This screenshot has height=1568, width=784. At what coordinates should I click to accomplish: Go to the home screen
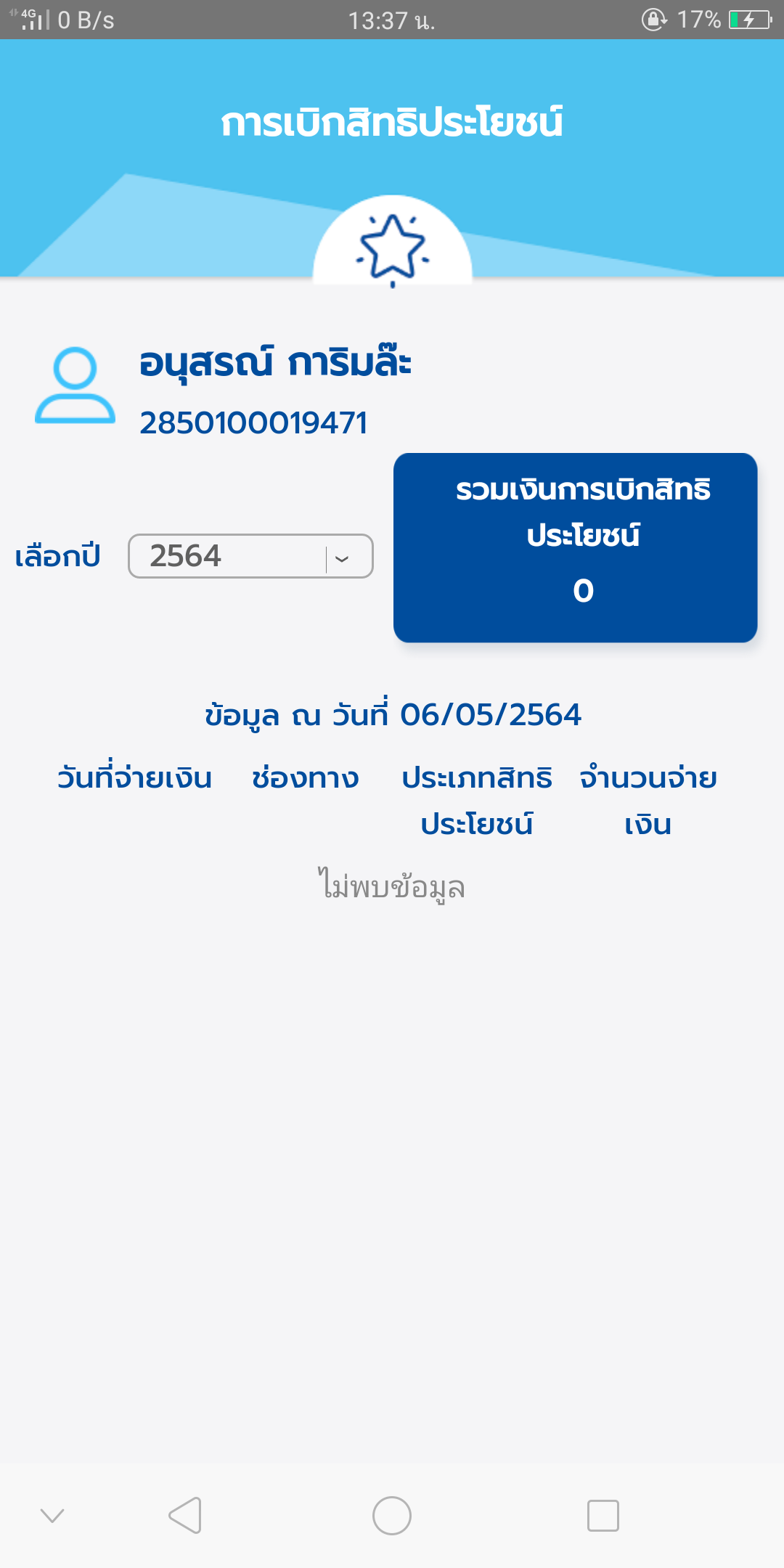point(392,1516)
